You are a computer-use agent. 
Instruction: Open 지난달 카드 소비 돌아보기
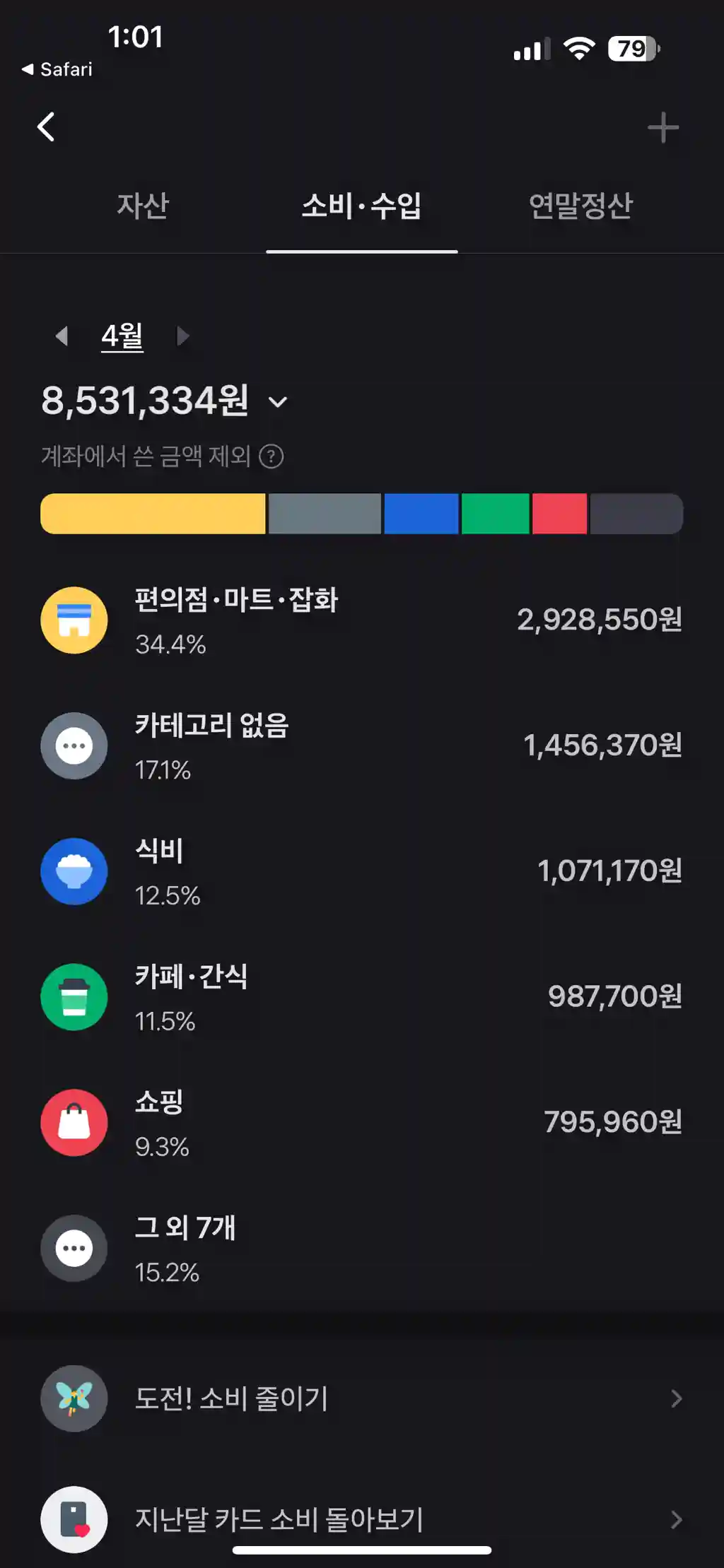[361, 1519]
